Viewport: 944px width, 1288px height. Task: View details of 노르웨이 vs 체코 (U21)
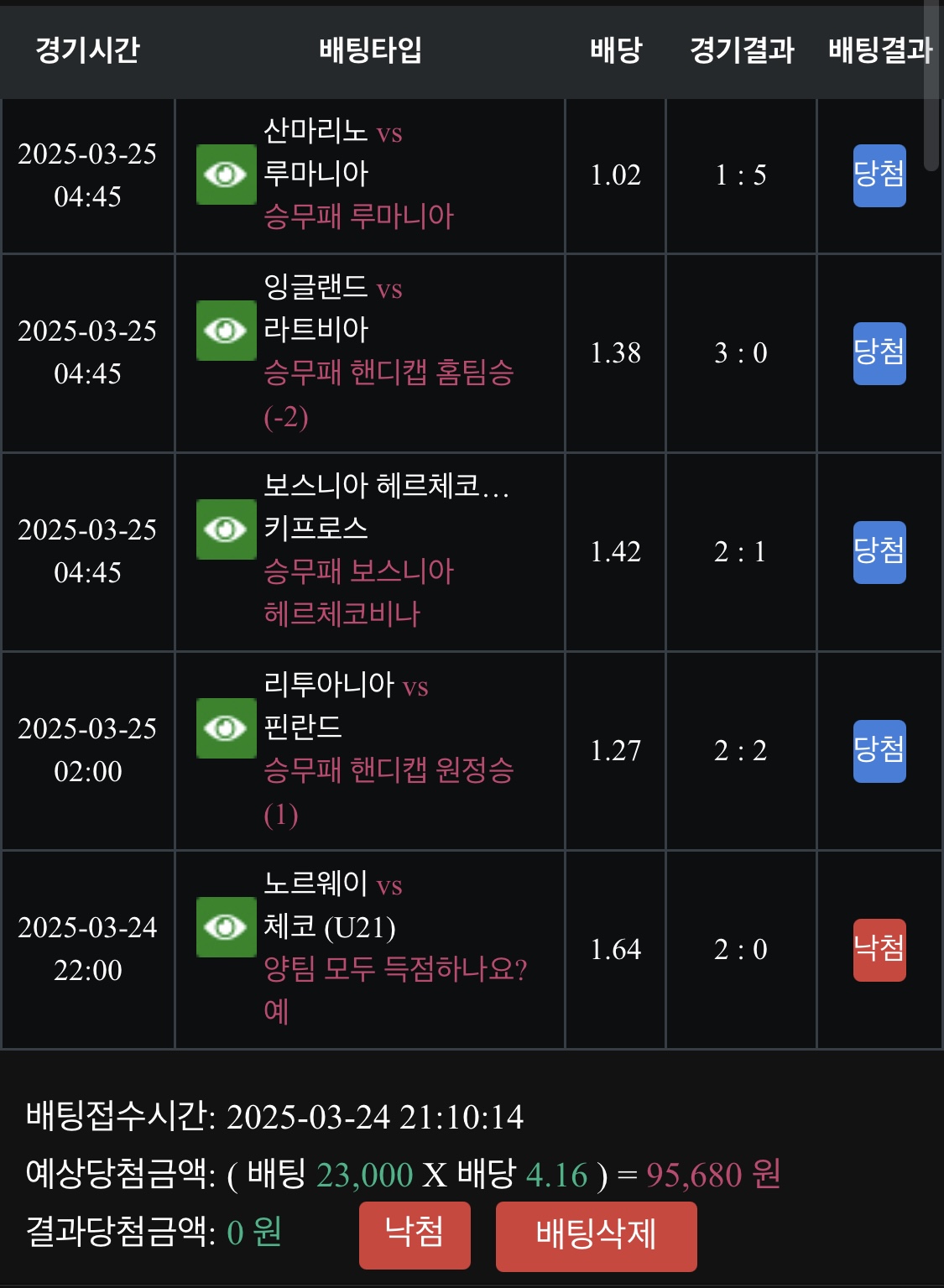tap(226, 927)
